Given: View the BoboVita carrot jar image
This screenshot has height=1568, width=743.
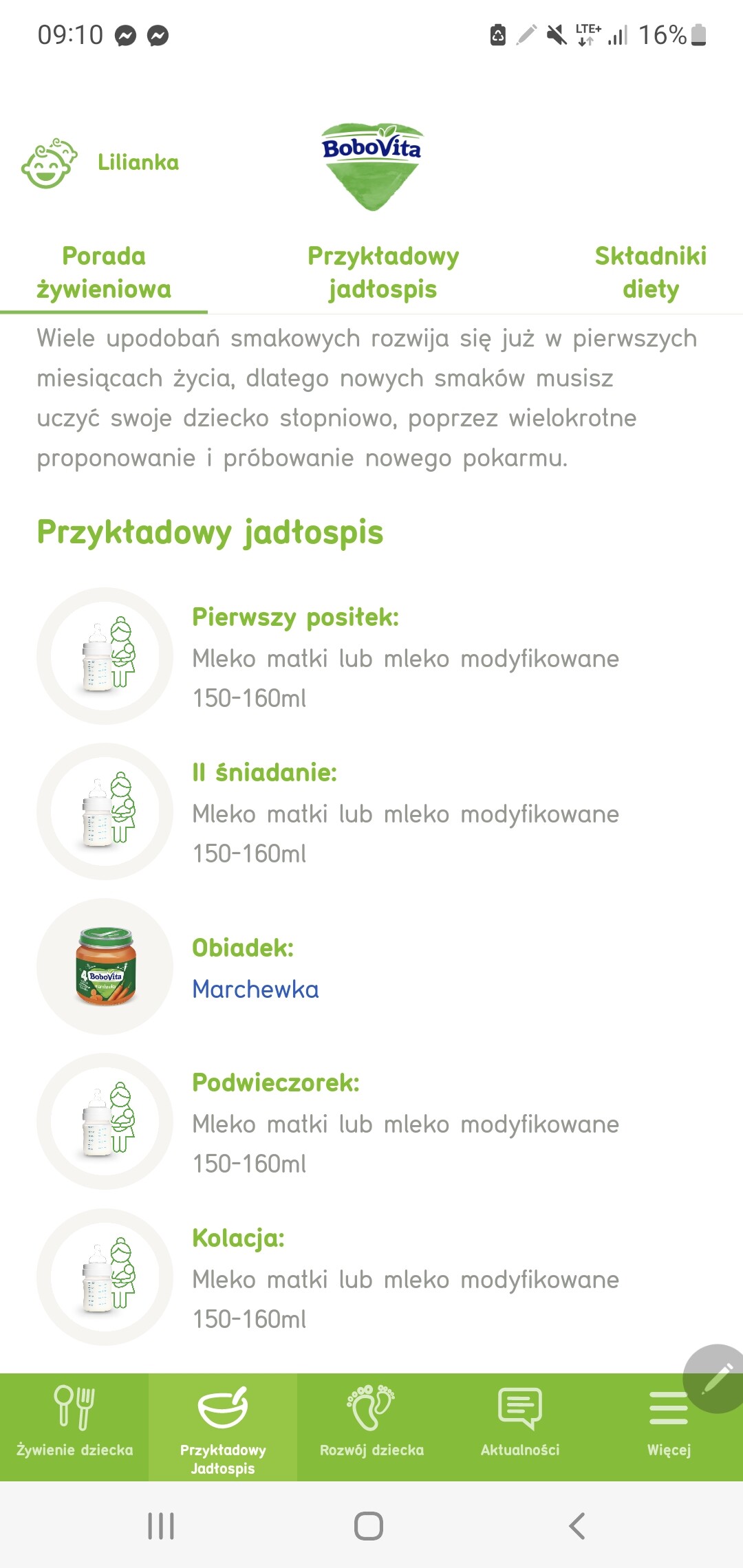Looking at the screenshot, I should click(105, 966).
